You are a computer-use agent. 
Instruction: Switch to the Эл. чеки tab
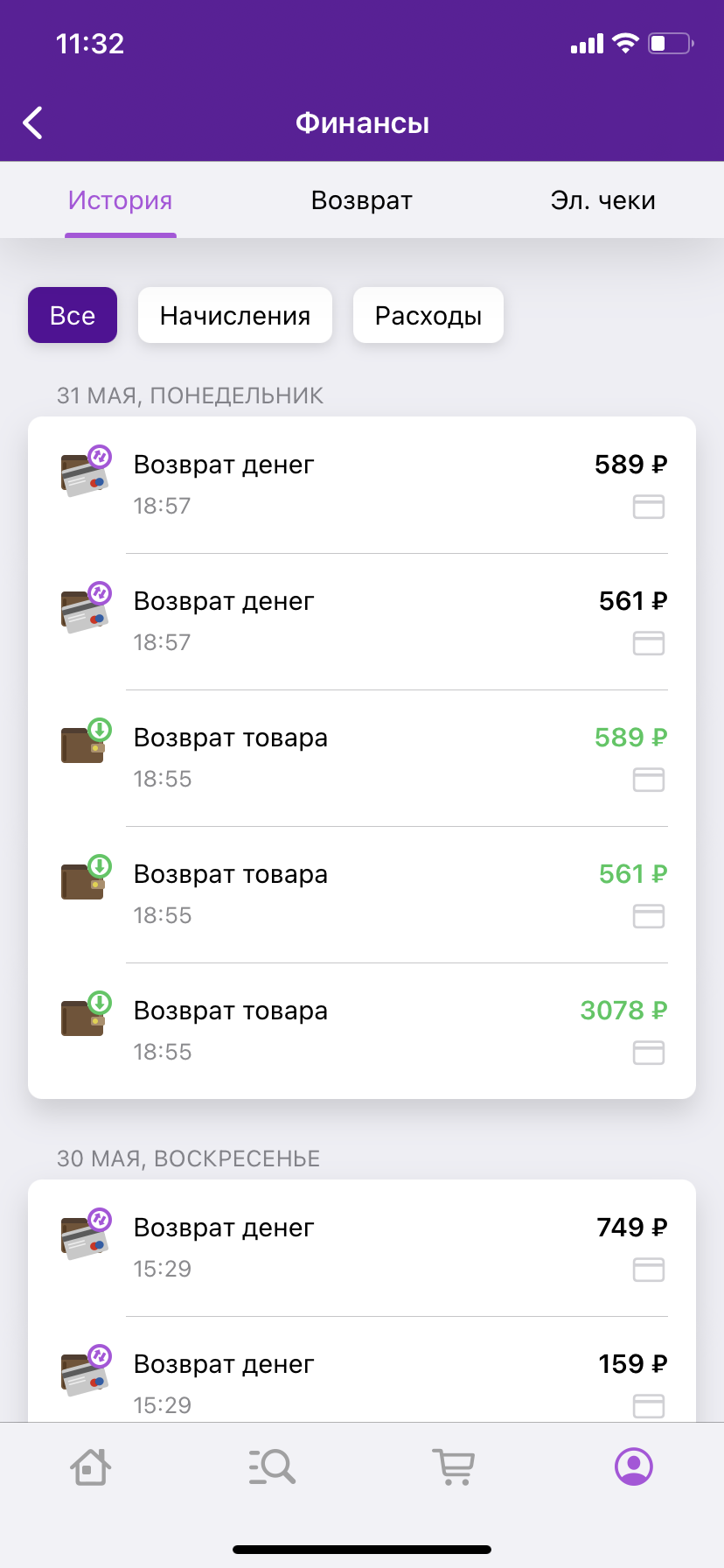point(602,200)
